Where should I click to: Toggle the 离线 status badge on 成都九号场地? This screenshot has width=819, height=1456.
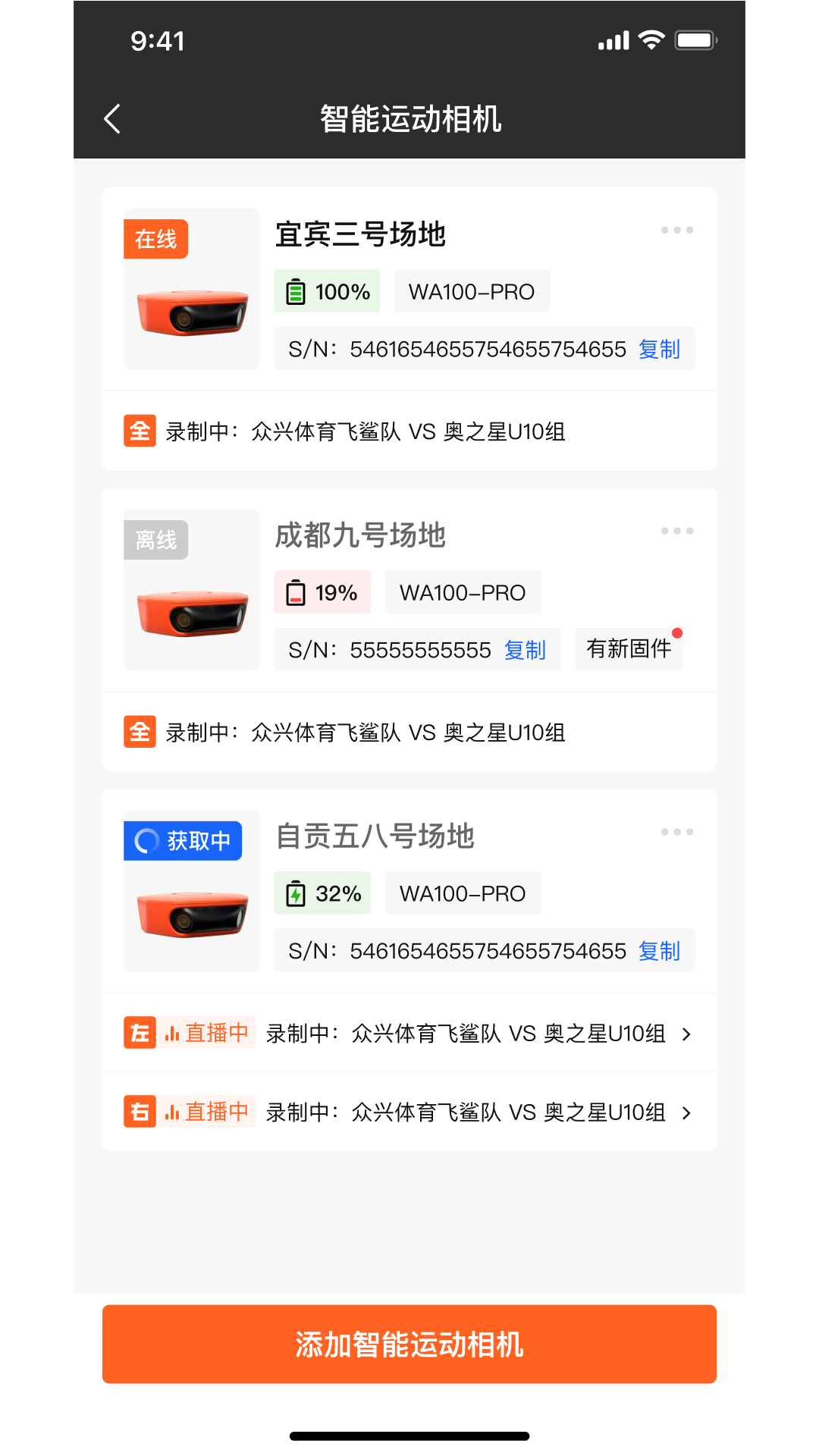click(x=155, y=539)
